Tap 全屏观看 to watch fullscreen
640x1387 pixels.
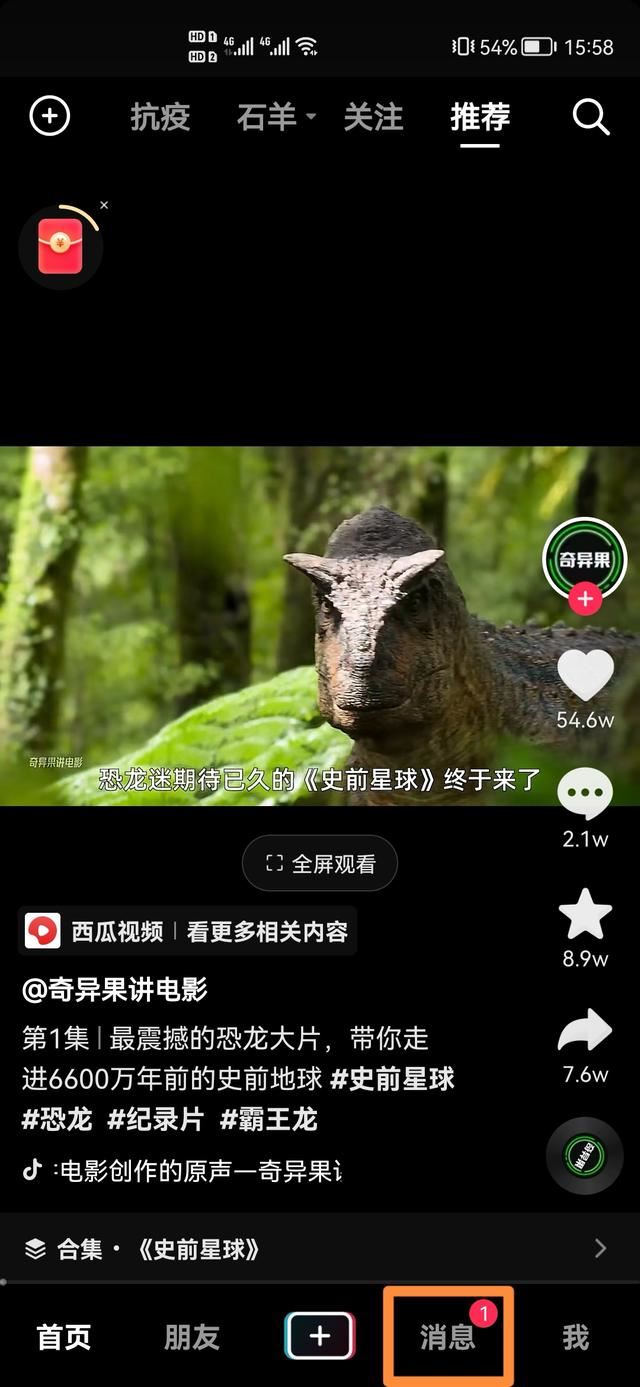click(x=320, y=864)
